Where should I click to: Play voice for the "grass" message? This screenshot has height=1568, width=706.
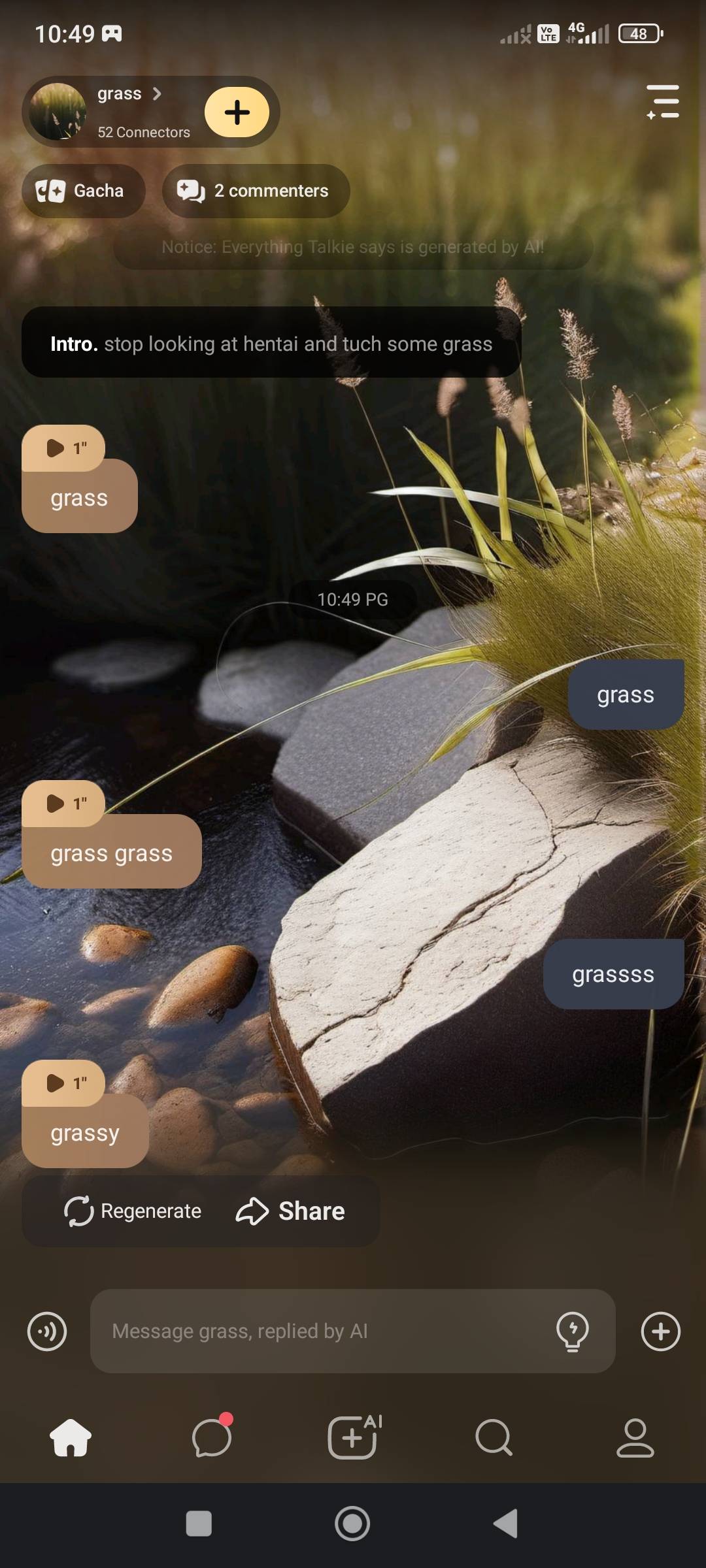pyautogui.click(x=63, y=448)
